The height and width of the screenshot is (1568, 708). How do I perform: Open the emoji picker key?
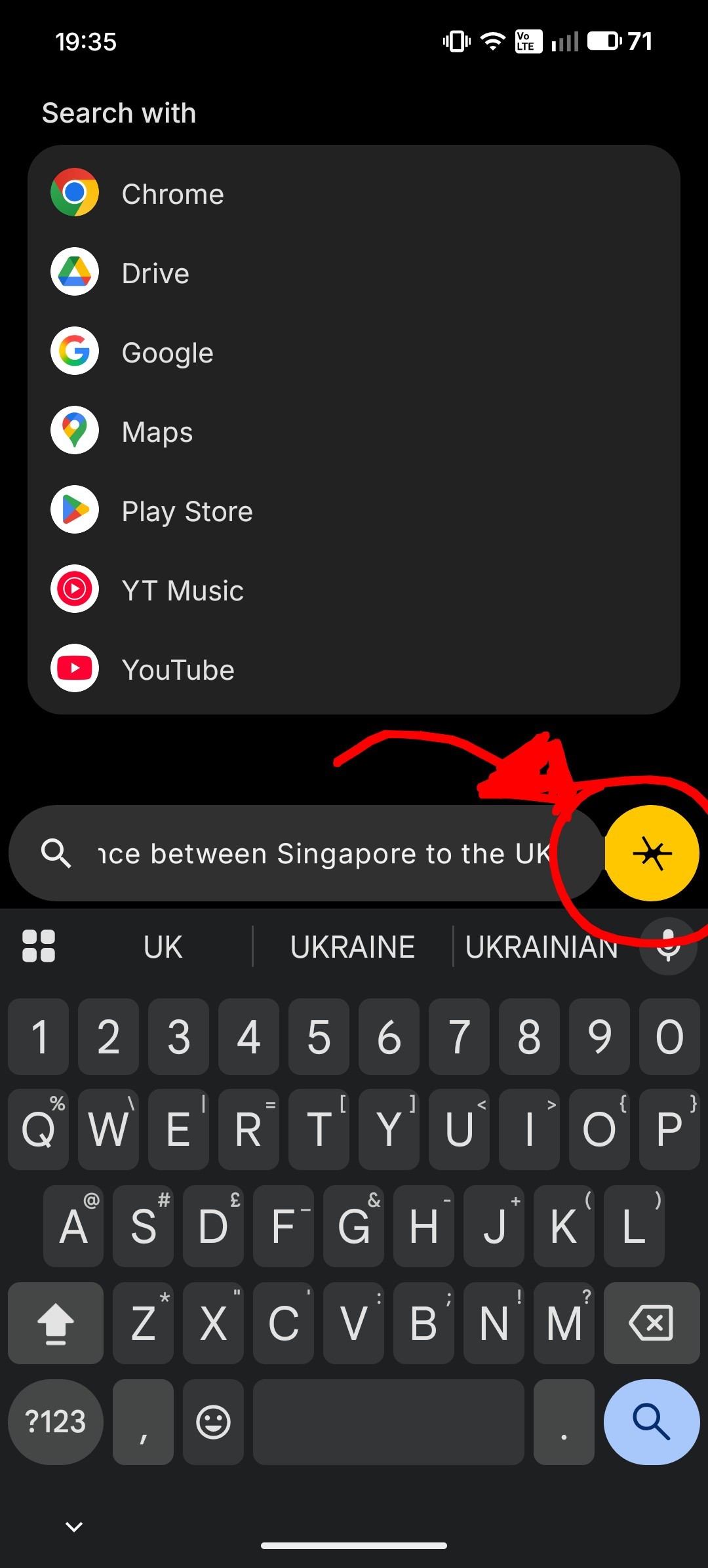[x=214, y=1421]
